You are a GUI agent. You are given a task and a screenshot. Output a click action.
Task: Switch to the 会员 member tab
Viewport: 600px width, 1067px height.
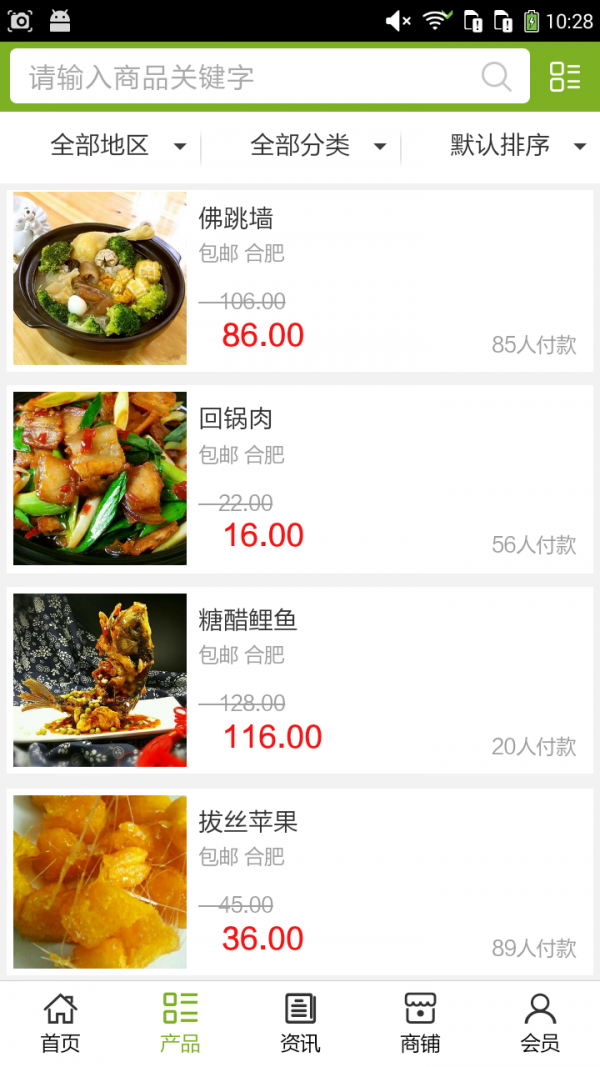[540, 1023]
